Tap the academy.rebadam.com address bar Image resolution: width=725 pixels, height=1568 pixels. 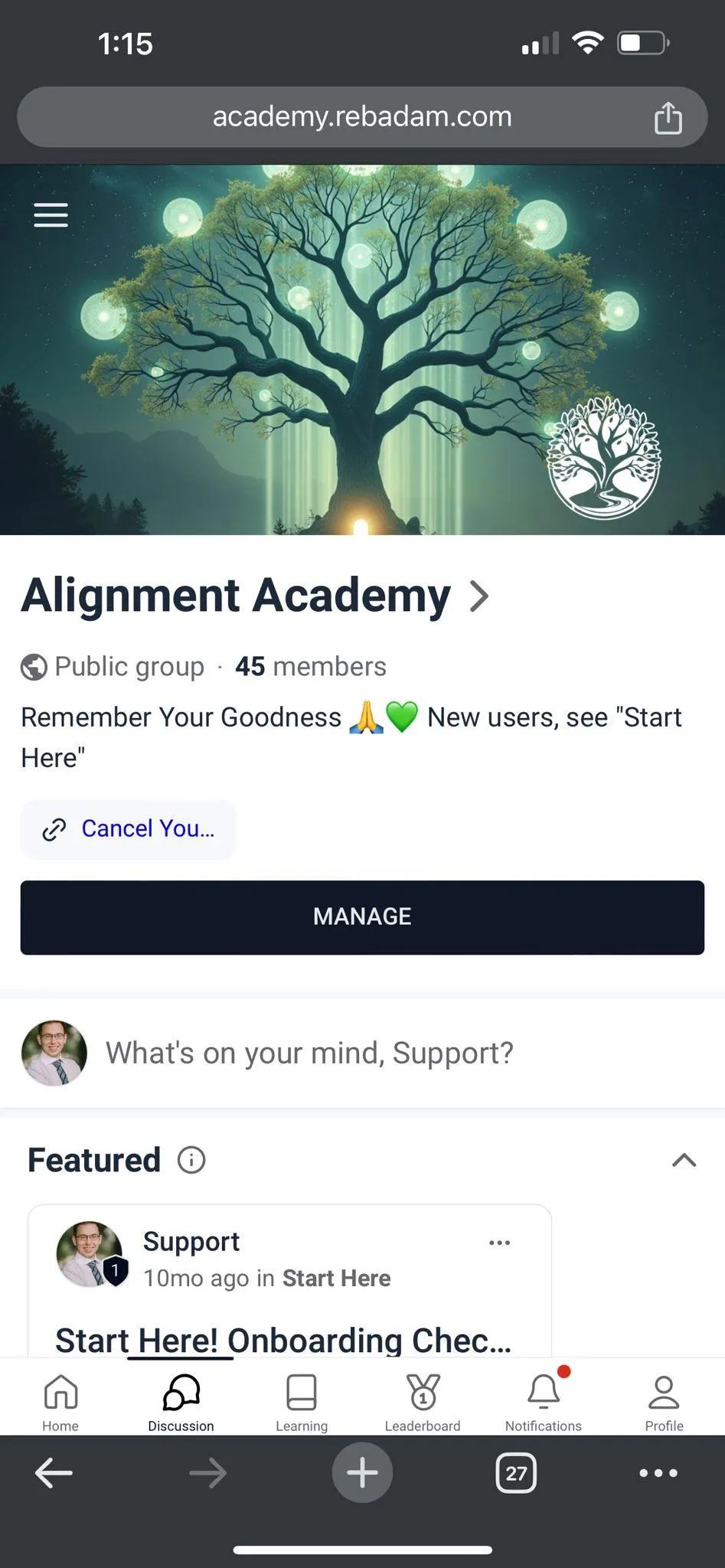pyautogui.click(x=361, y=117)
